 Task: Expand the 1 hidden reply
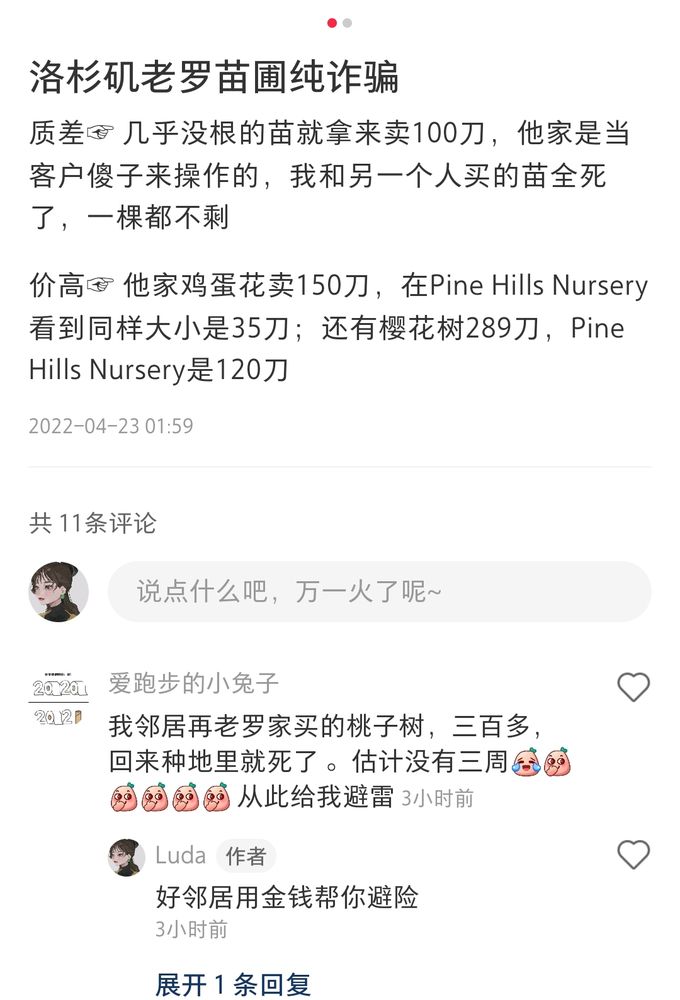pos(233,984)
